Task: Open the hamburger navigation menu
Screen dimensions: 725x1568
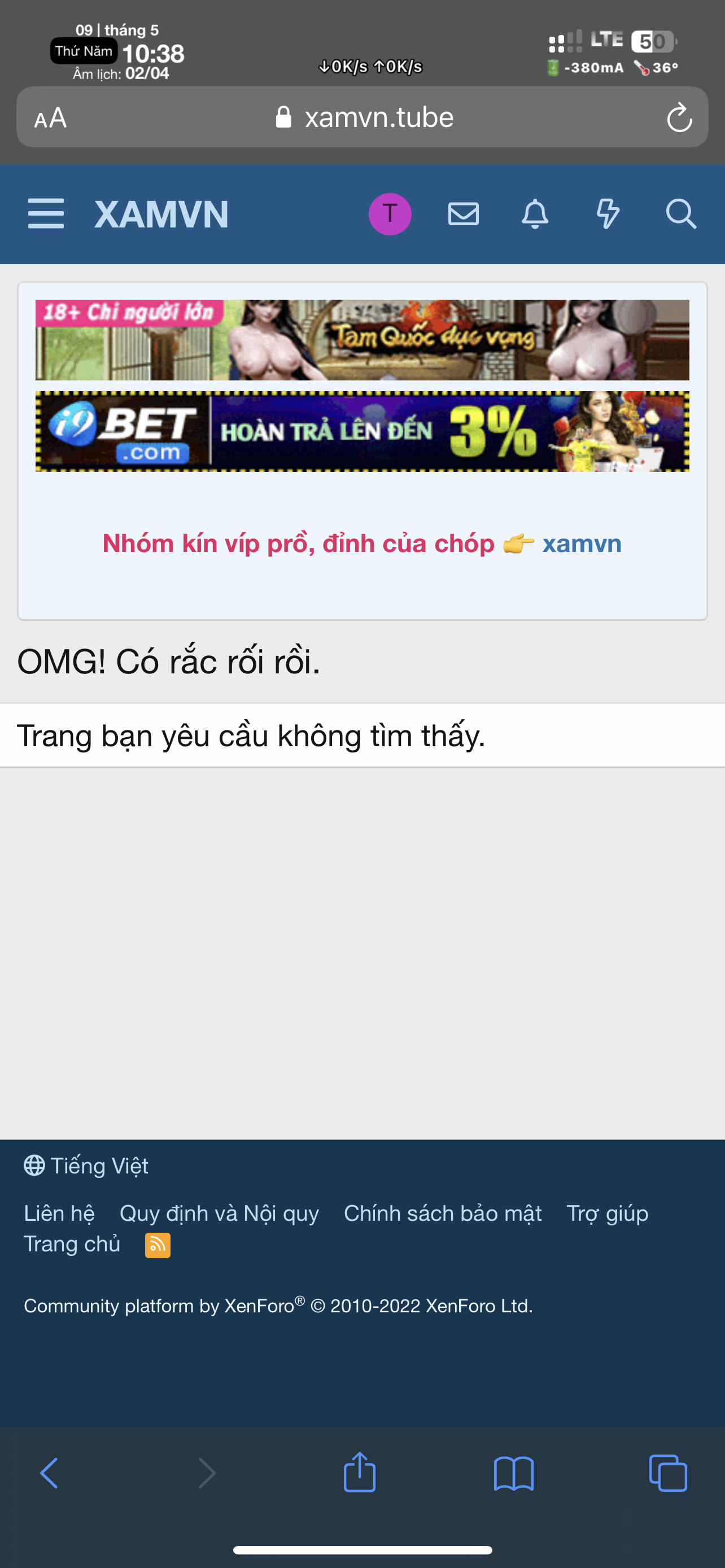Action: point(46,214)
